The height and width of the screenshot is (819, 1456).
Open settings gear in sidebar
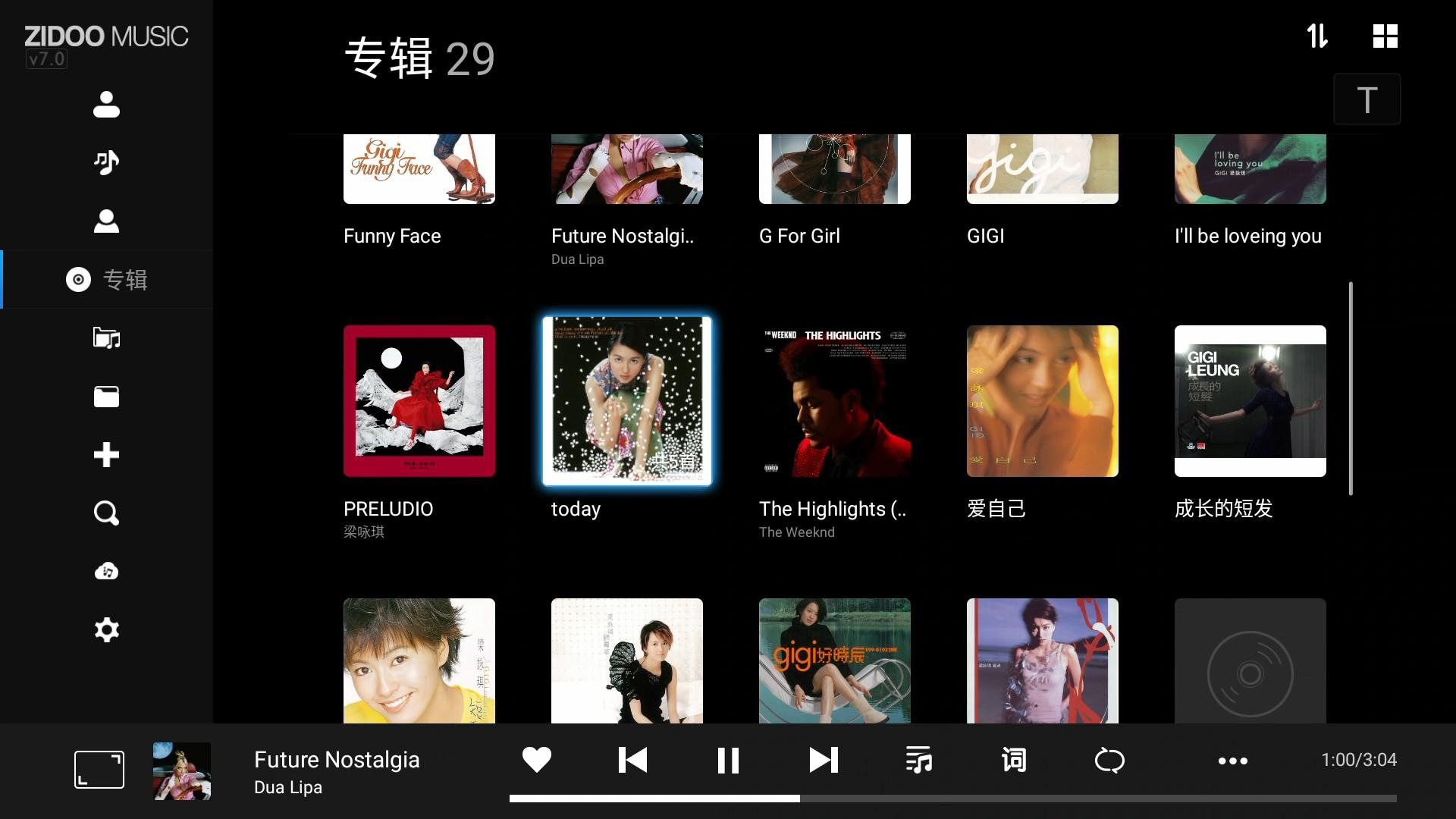click(x=106, y=630)
